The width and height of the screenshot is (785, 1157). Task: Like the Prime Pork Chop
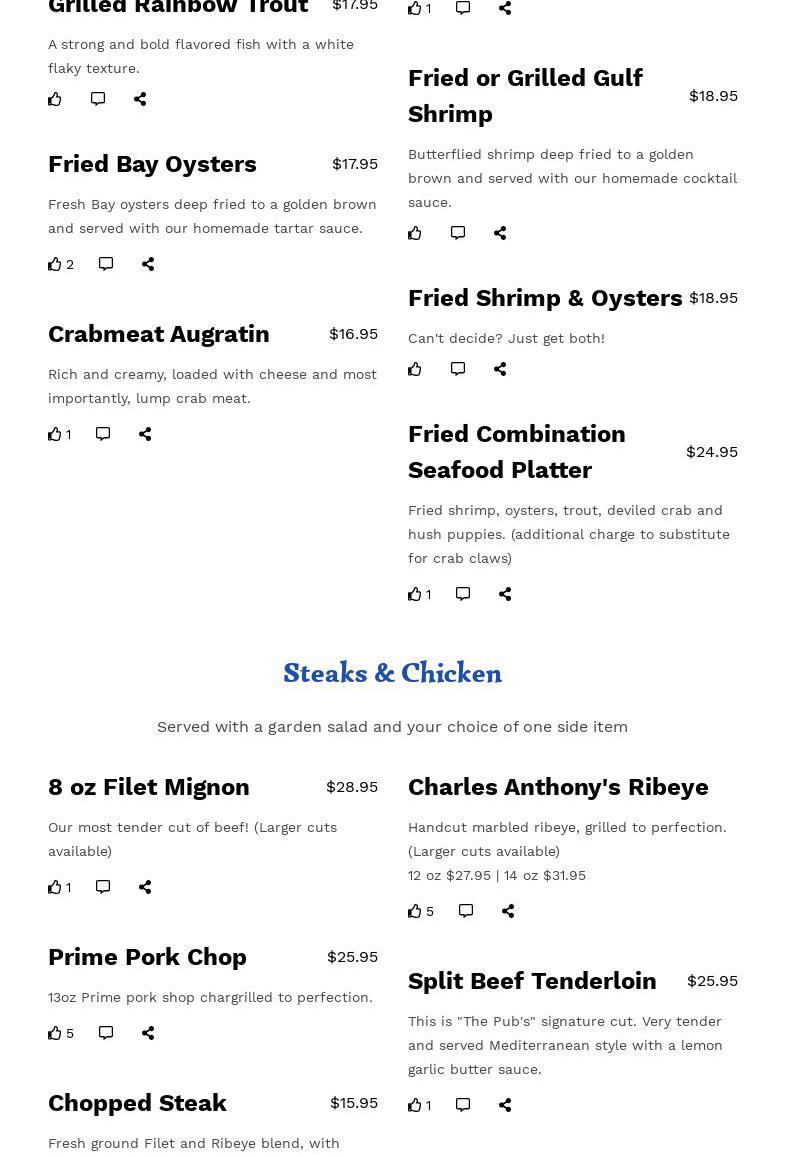[x=55, y=1033]
